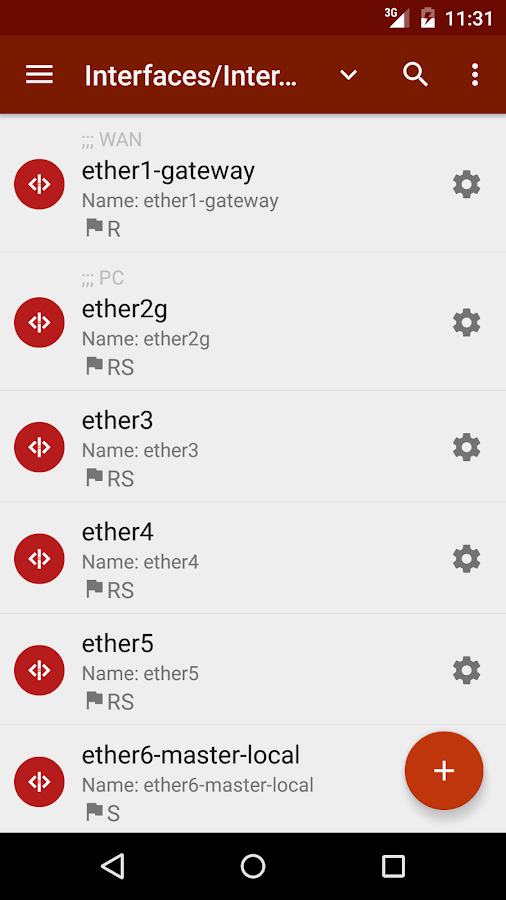Open search in the app bar
This screenshot has width=506, height=900.
click(415, 75)
